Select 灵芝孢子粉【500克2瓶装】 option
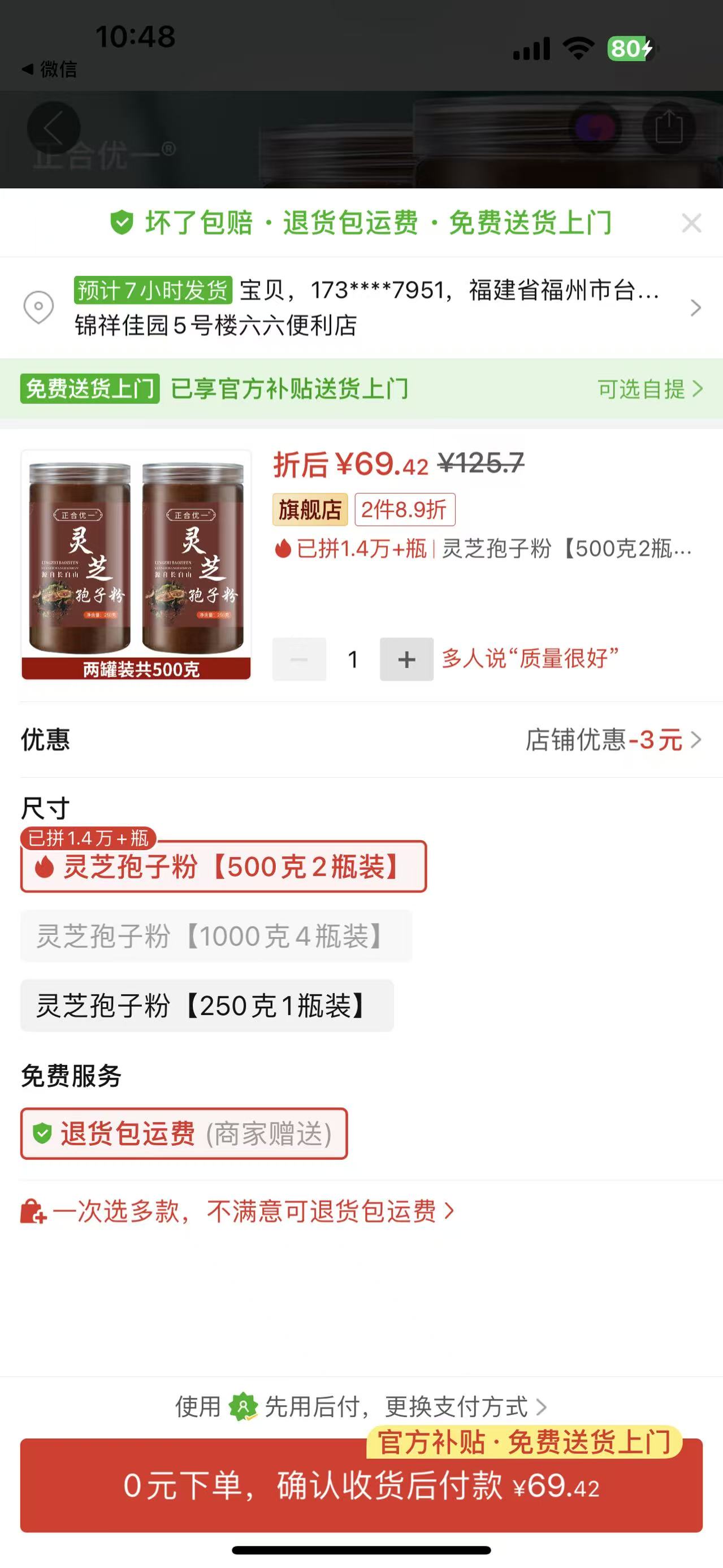Screen dimensions: 723x1568 (223, 867)
